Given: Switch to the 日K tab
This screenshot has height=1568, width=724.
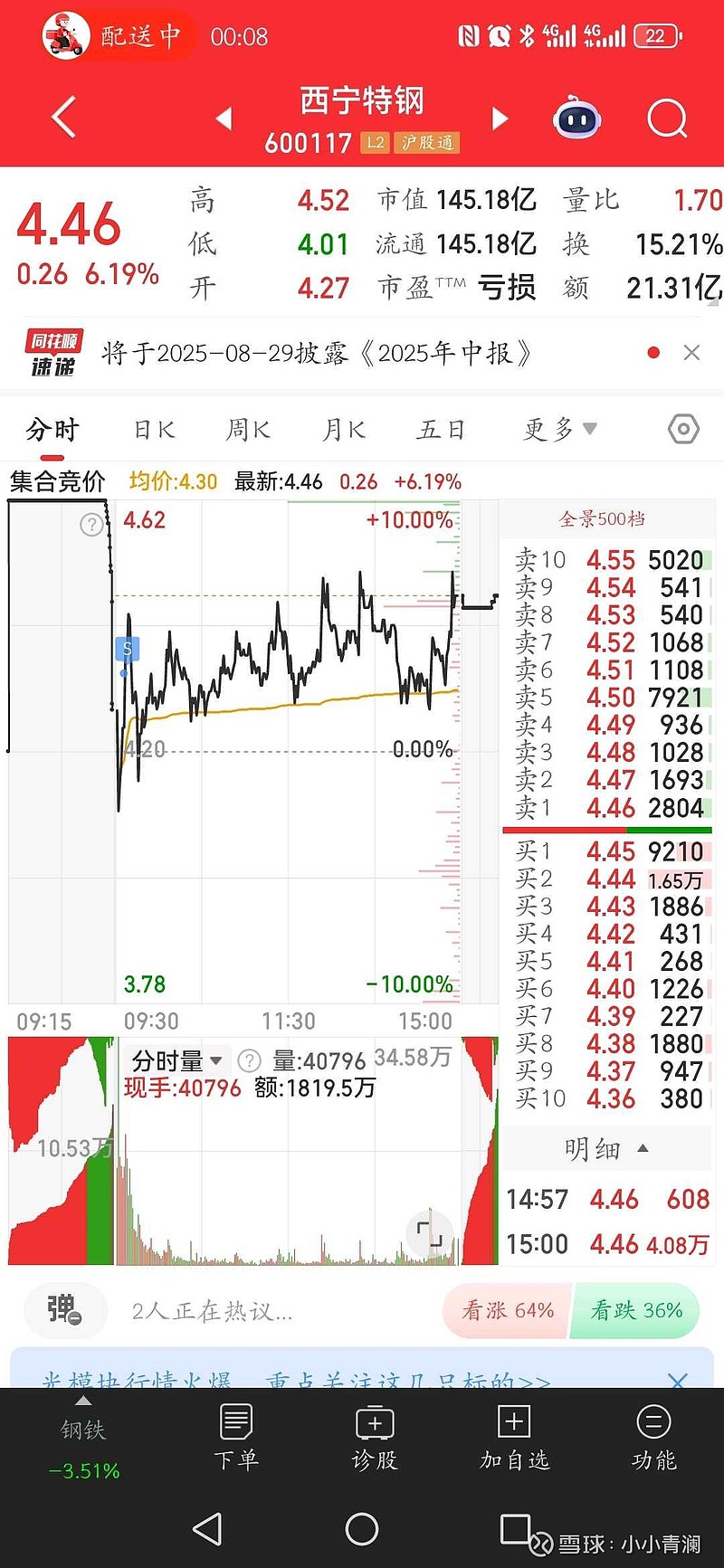Looking at the screenshot, I should click(154, 430).
